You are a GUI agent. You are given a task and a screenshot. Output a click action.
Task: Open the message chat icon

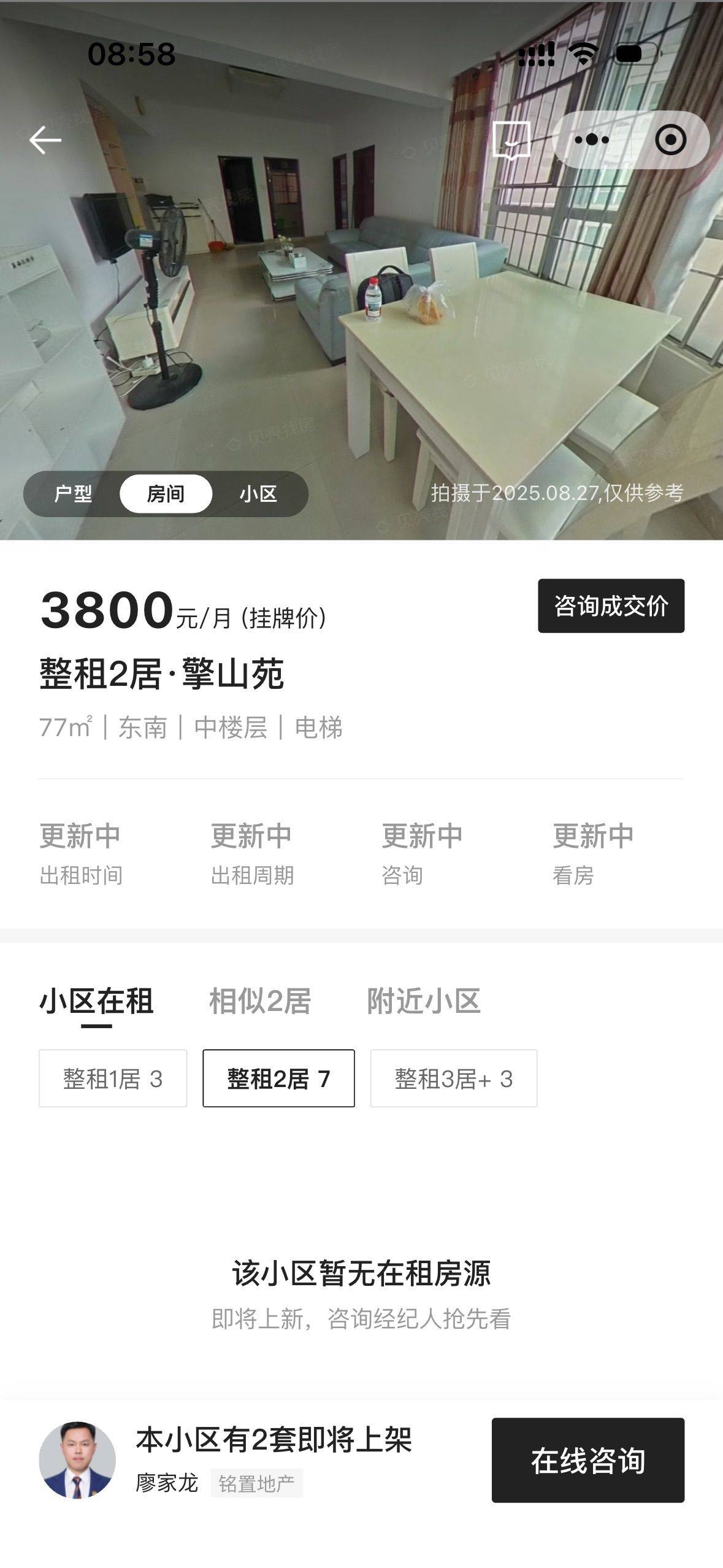(511, 140)
